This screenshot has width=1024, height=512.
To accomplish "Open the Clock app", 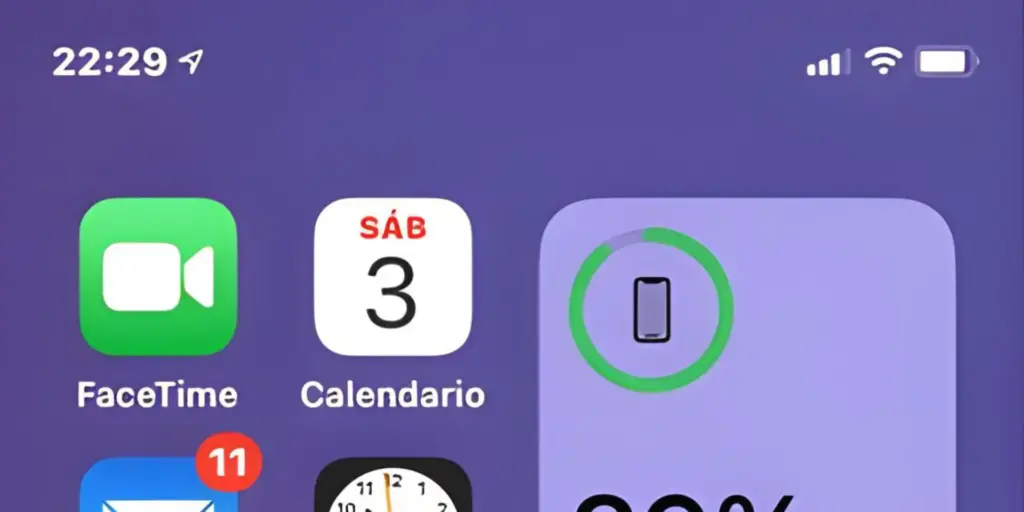I will tap(392, 488).
